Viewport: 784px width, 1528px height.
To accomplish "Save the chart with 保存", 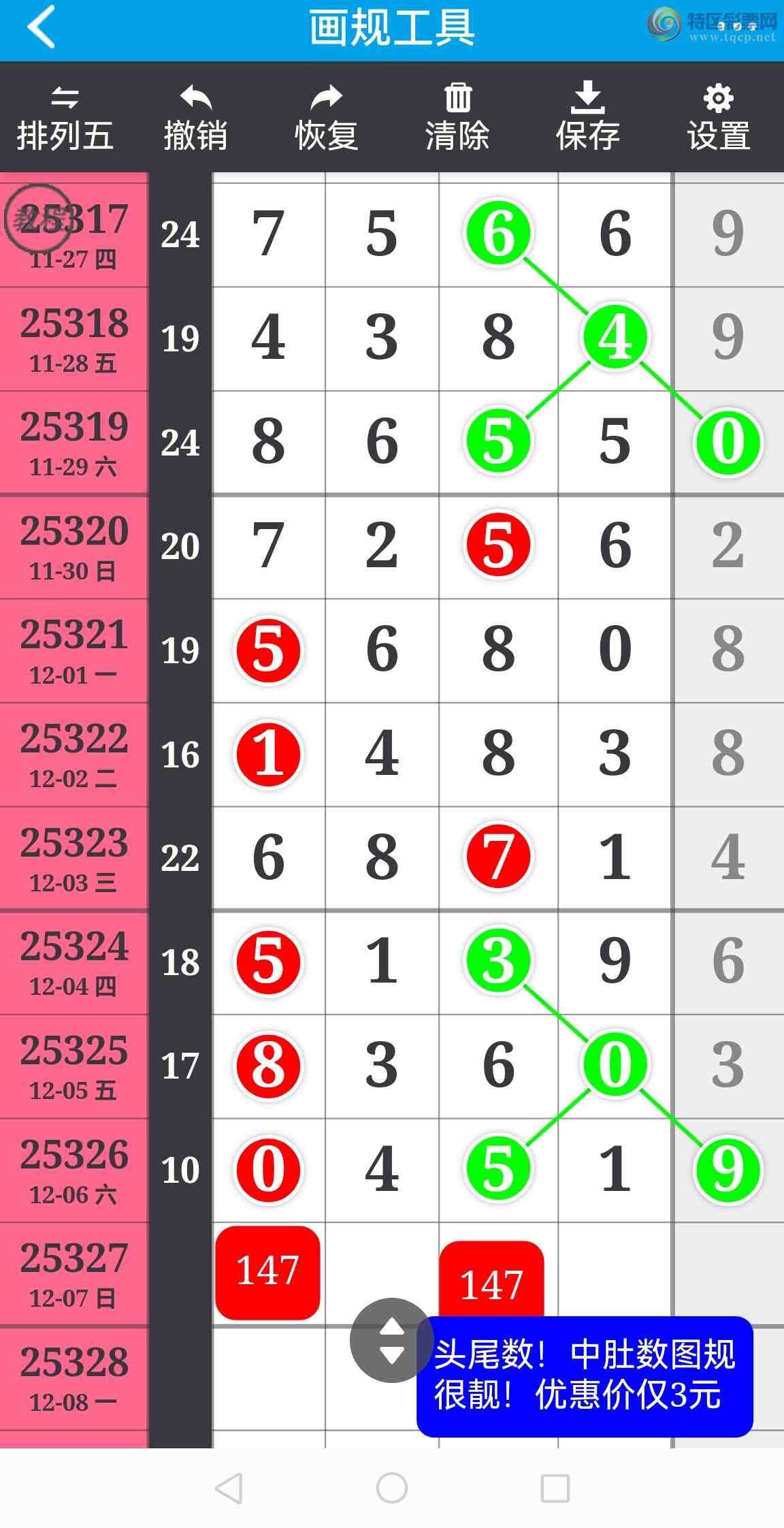I will (x=588, y=118).
